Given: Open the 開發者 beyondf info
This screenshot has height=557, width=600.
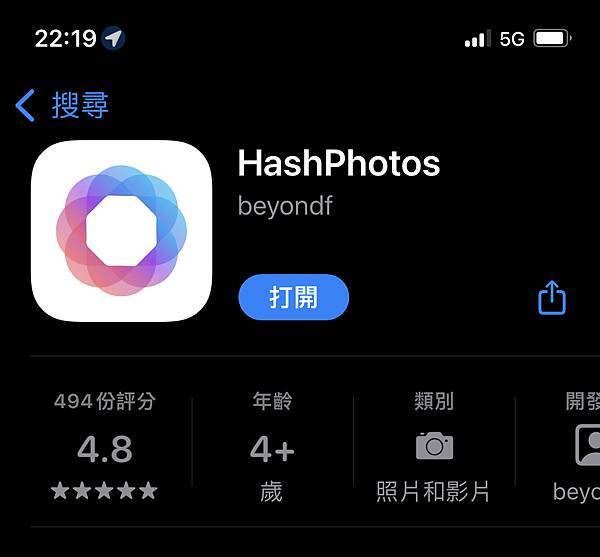Looking at the screenshot, I should coord(580,446).
